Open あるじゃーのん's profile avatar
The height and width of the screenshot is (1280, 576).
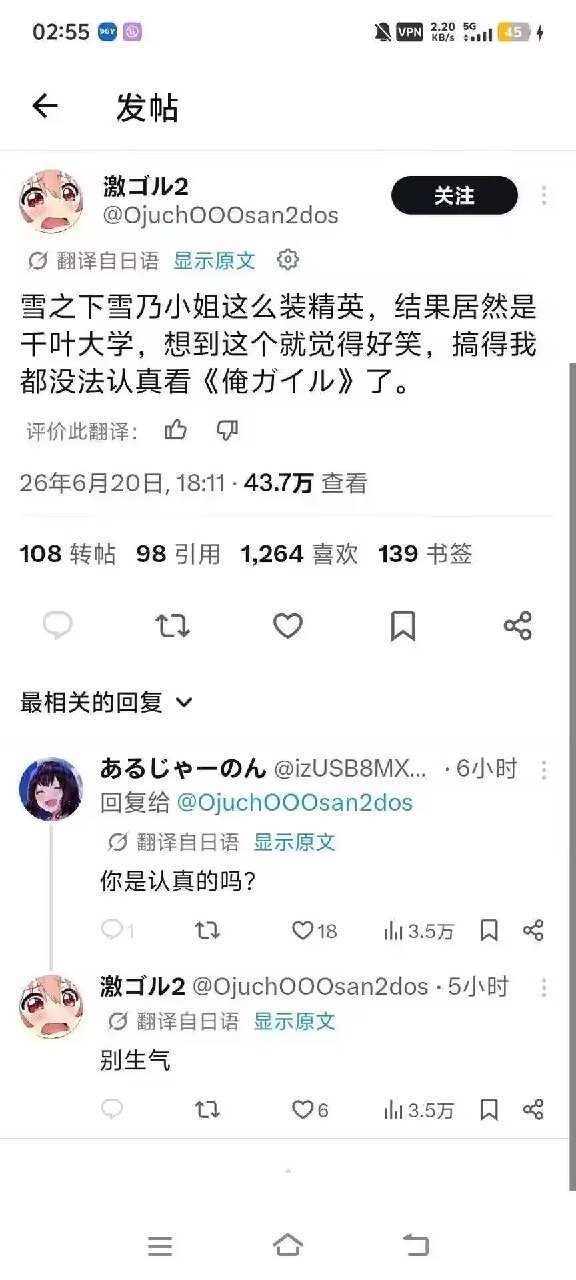point(51,788)
